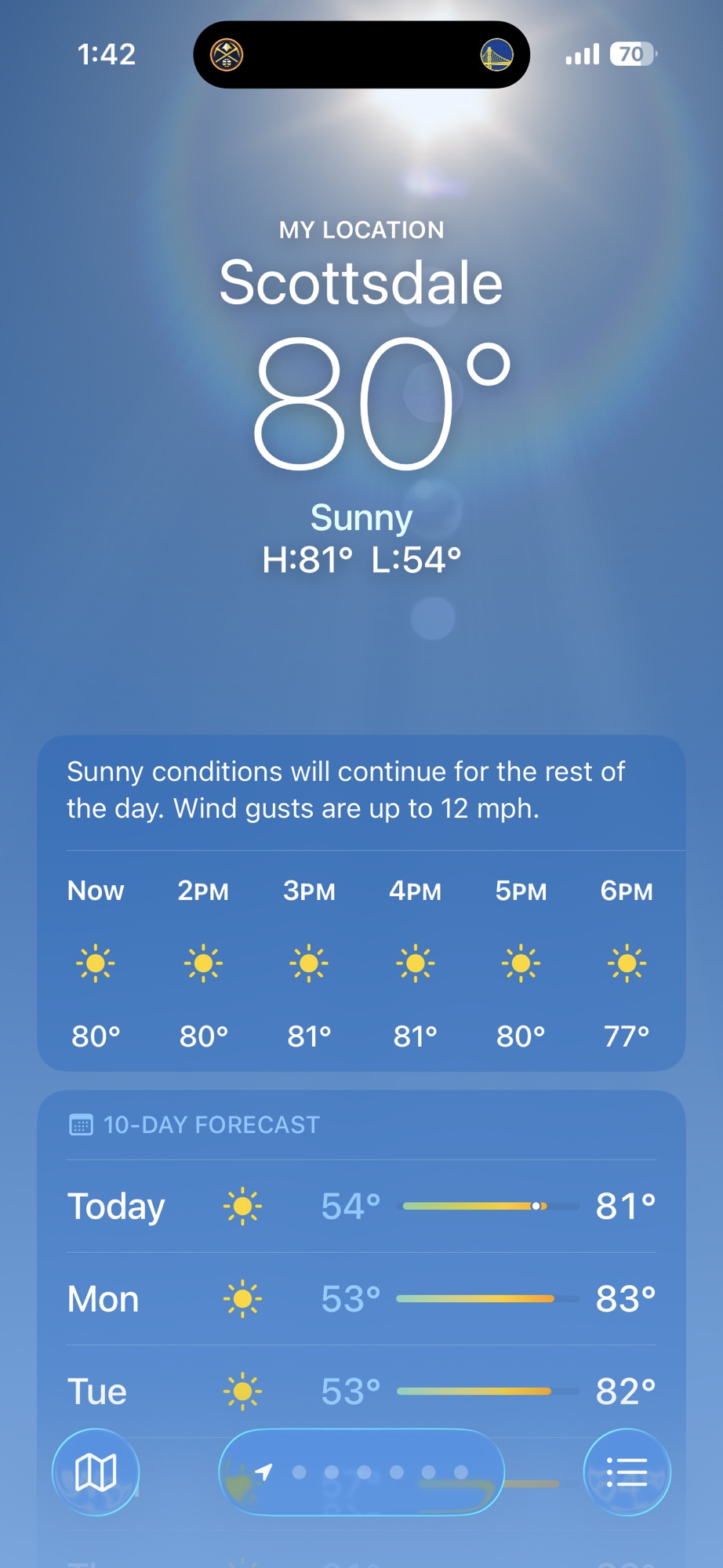This screenshot has width=723, height=1568.
Task: Open Monday's forecast row
Action: tap(361, 1298)
